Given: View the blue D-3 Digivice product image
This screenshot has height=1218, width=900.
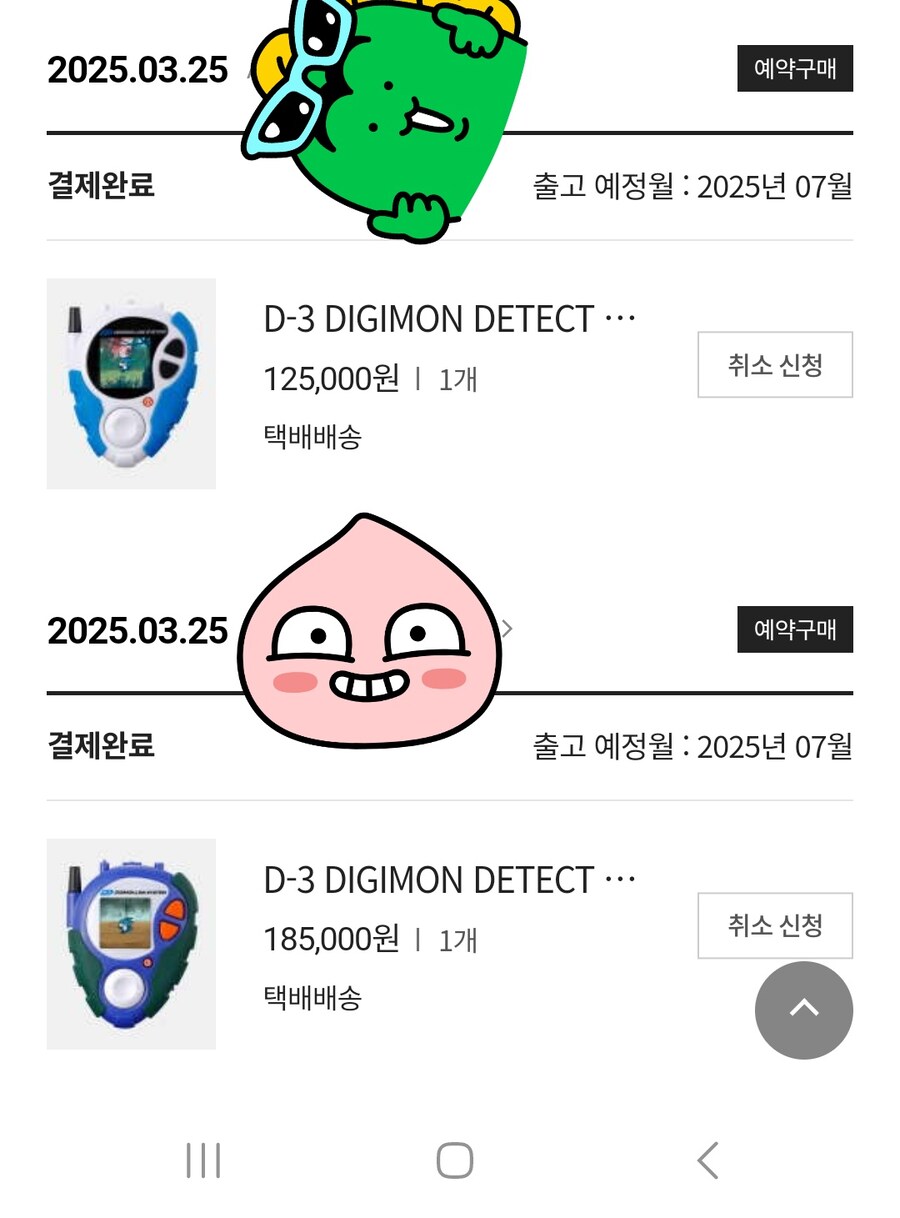Looking at the screenshot, I should pos(131,383).
